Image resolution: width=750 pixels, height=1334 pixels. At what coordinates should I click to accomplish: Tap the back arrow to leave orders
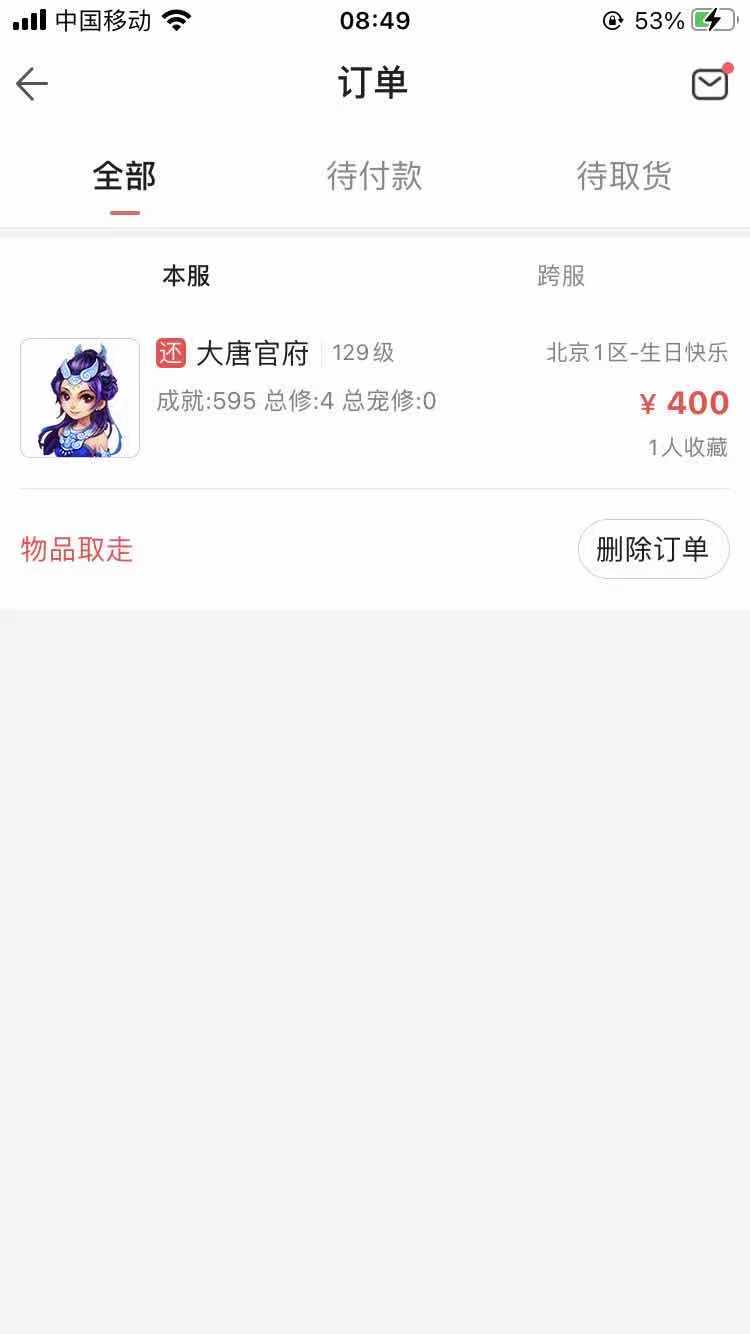coord(32,84)
